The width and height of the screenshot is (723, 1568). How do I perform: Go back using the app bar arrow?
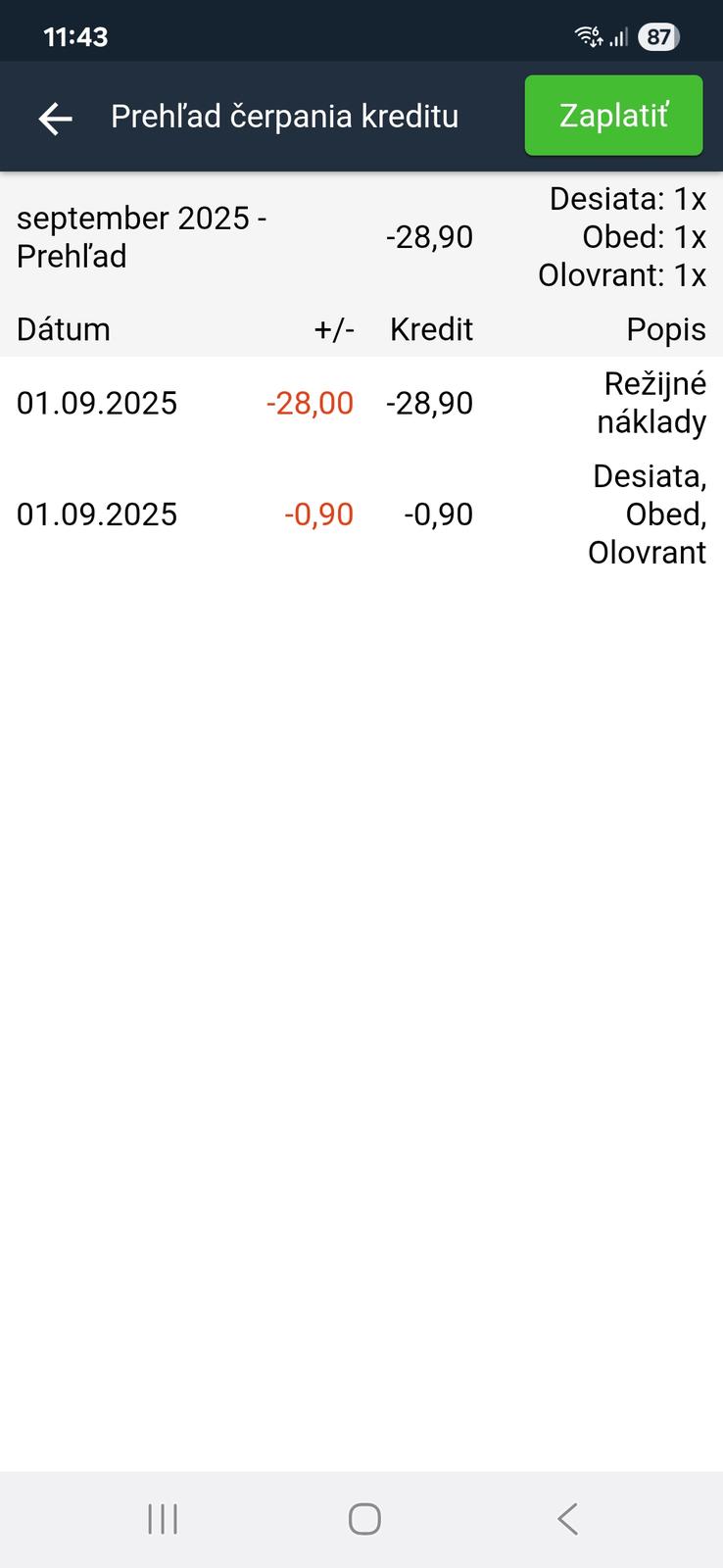click(56, 118)
